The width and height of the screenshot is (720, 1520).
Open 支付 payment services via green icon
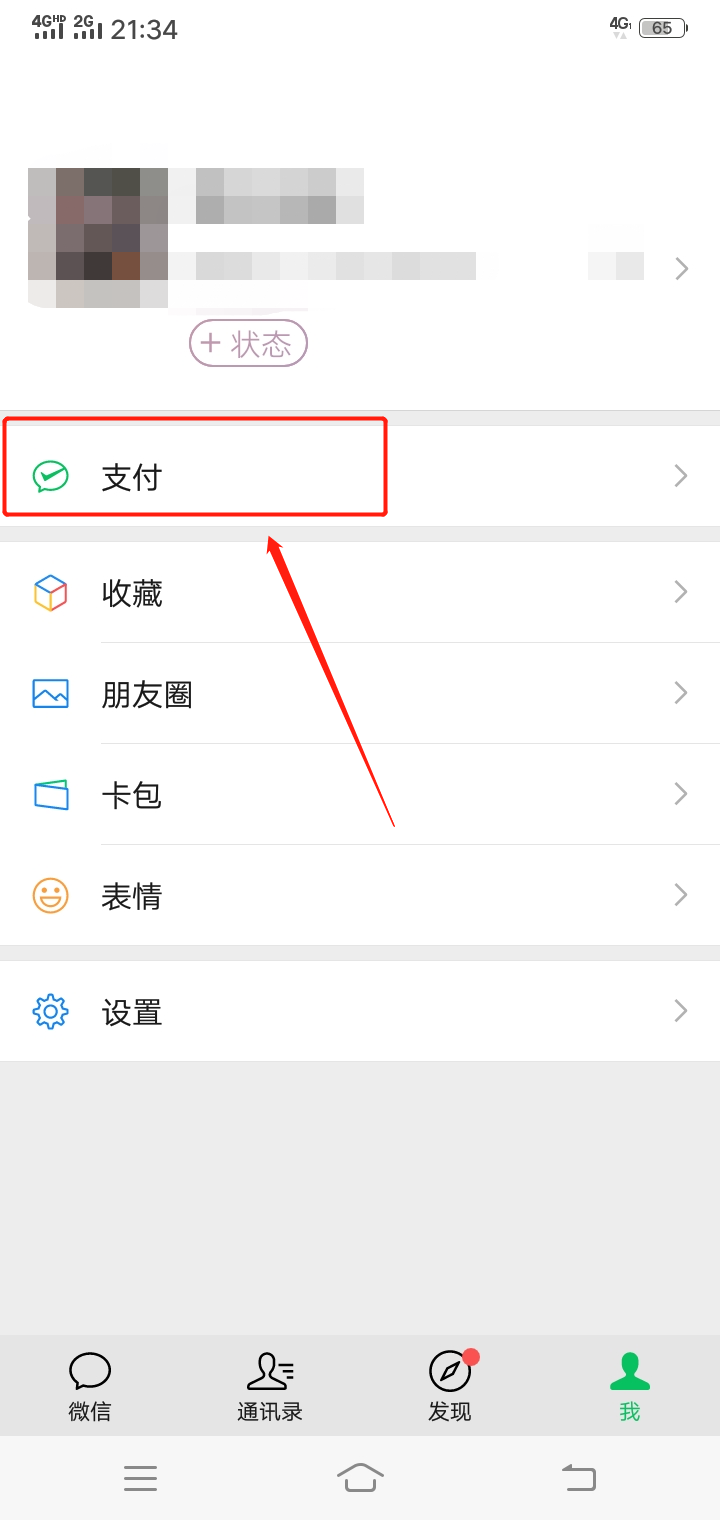(x=51, y=477)
